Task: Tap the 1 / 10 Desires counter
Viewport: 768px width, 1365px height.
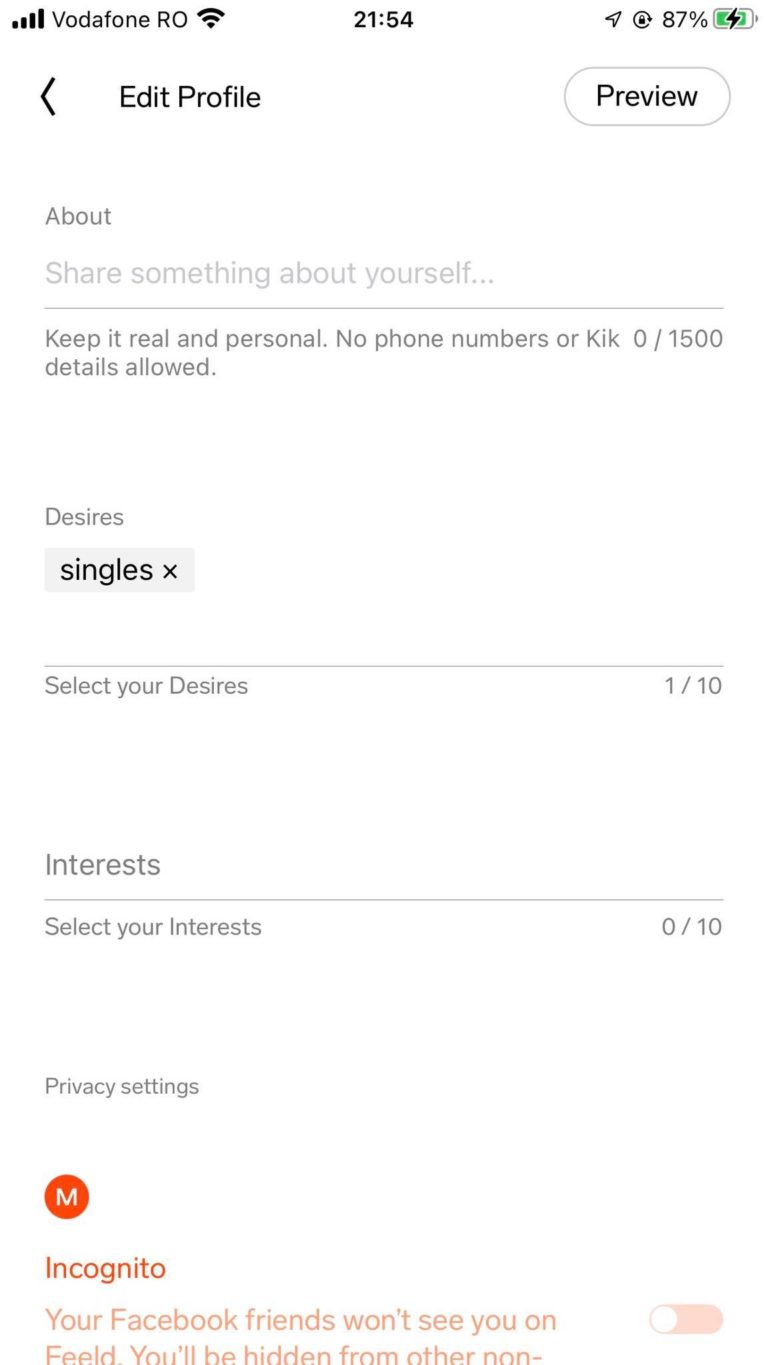Action: tap(692, 686)
